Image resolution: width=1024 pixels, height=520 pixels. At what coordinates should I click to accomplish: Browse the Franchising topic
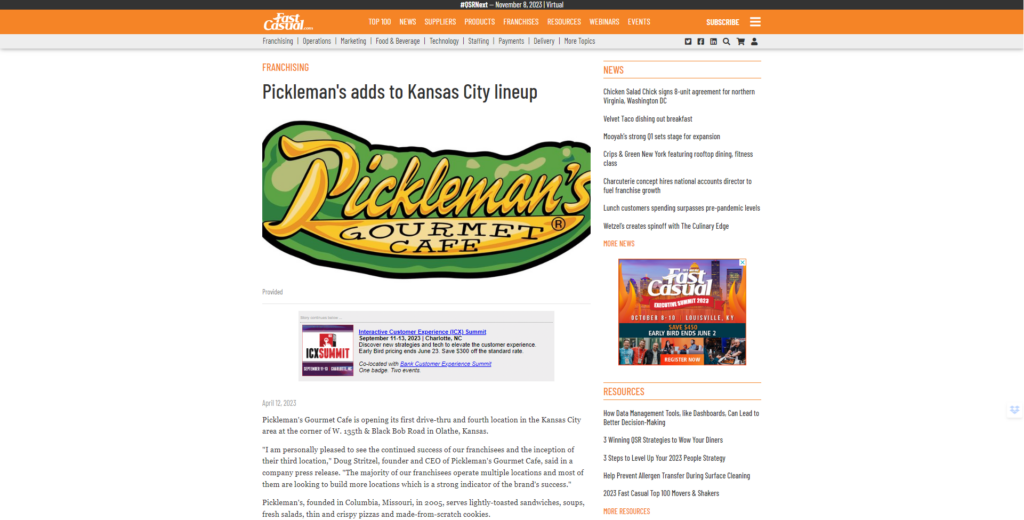pyautogui.click(x=278, y=41)
